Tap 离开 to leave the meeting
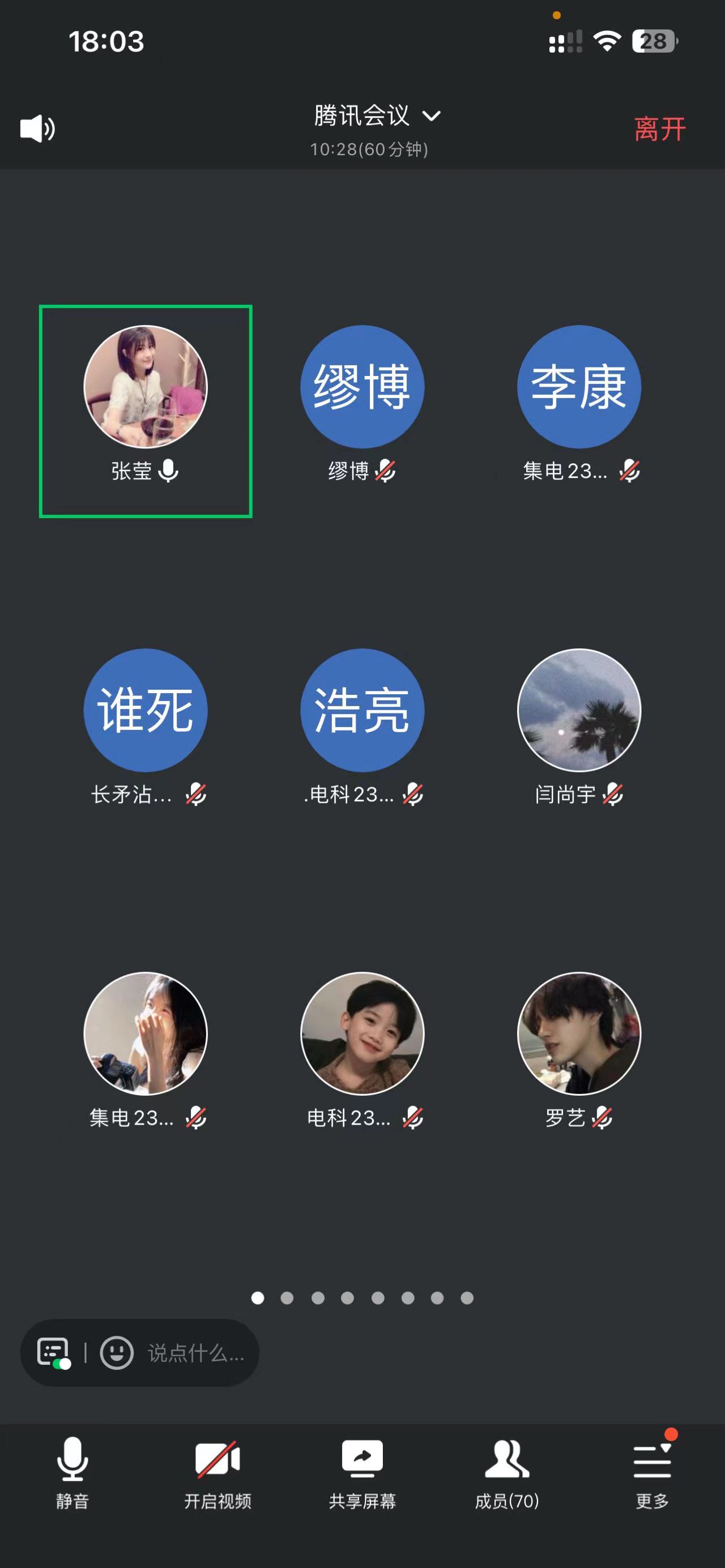Image resolution: width=725 pixels, height=1568 pixels. pyautogui.click(x=659, y=129)
